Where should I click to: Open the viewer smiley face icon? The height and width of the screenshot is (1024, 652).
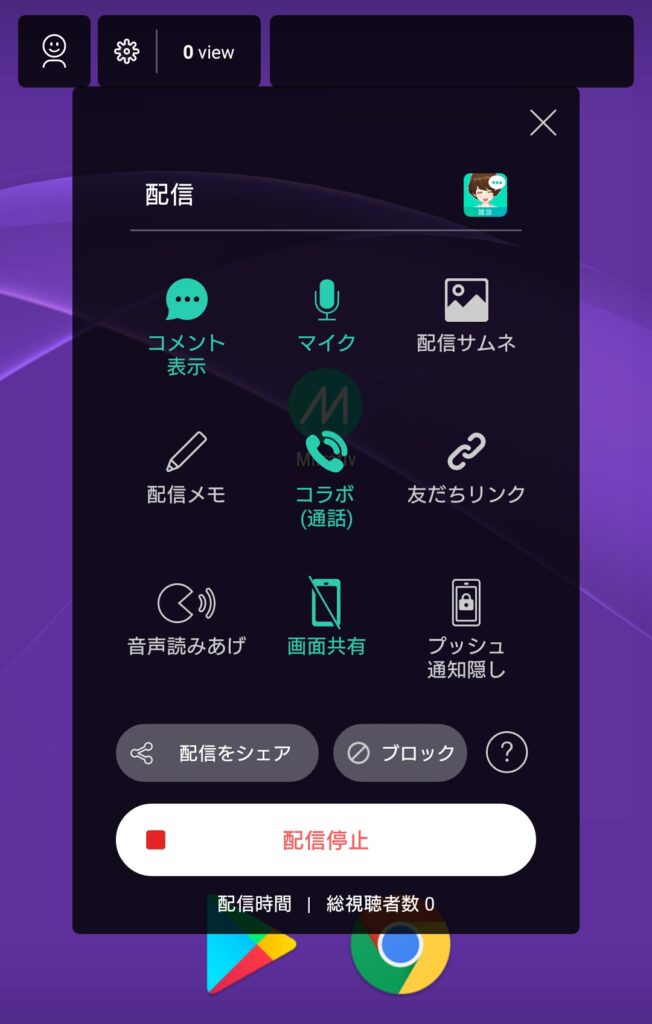pos(54,52)
